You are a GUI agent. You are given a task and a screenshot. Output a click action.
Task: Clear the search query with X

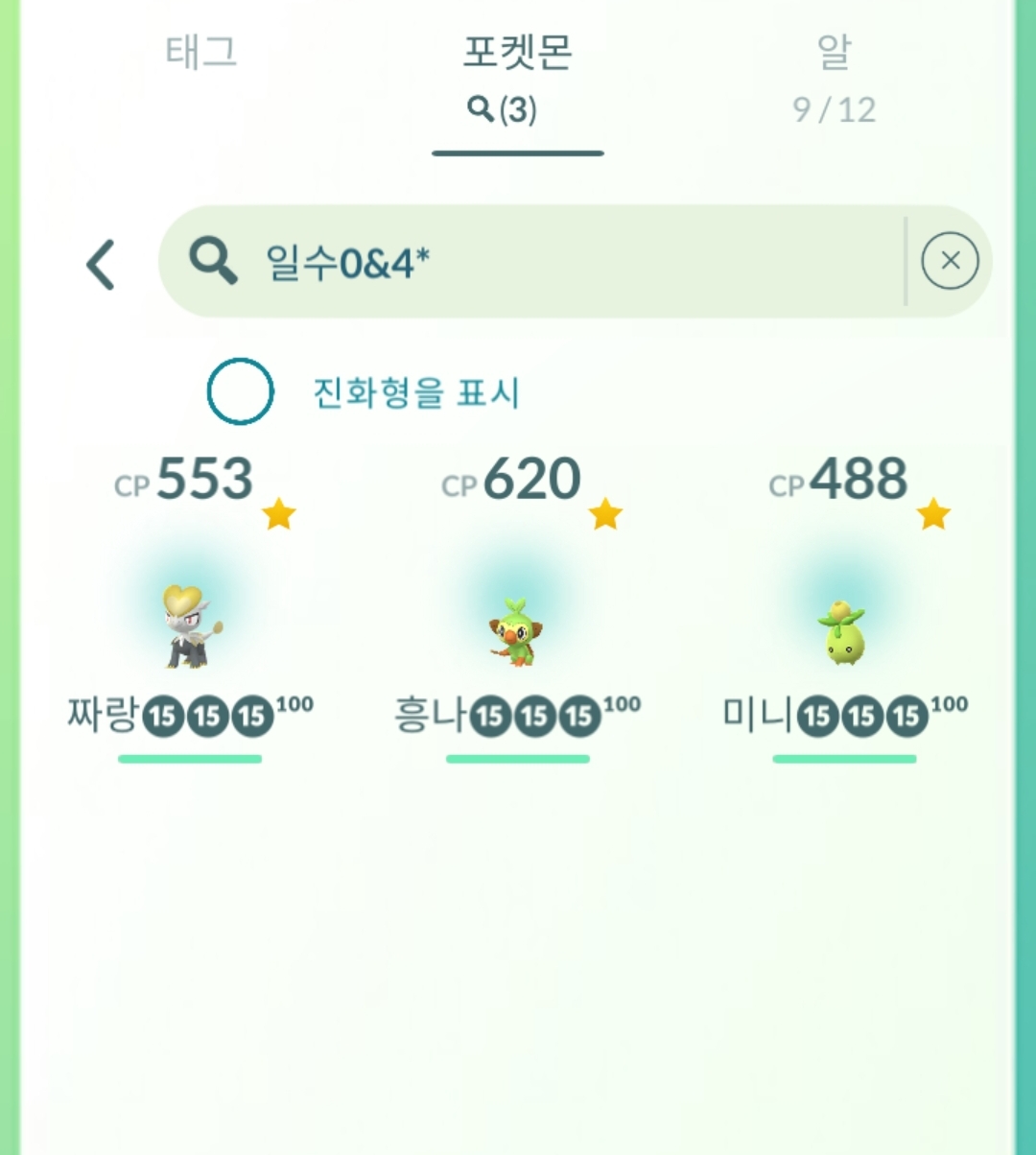pos(950,261)
